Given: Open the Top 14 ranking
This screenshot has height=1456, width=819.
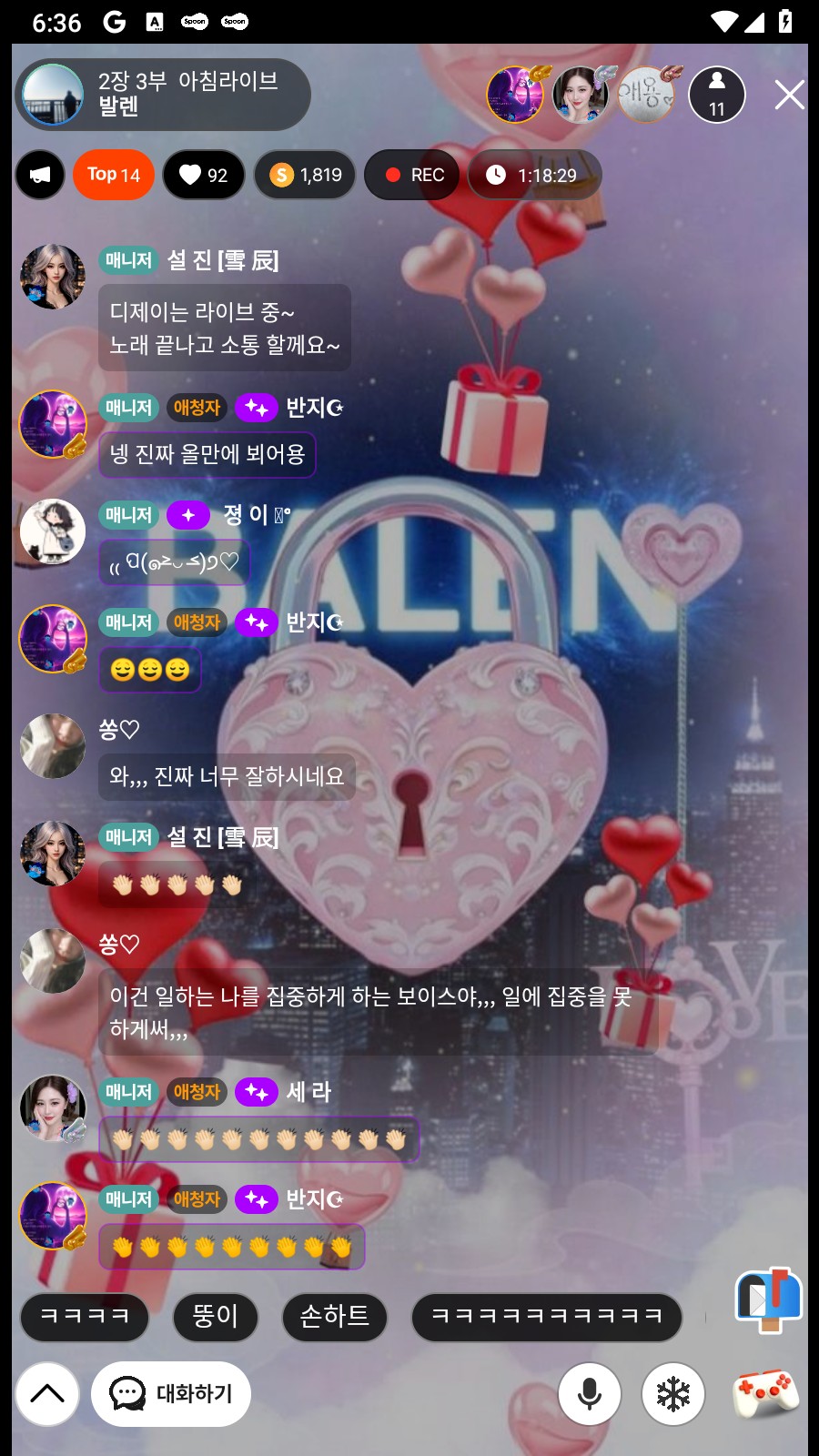Looking at the screenshot, I should (x=114, y=175).
